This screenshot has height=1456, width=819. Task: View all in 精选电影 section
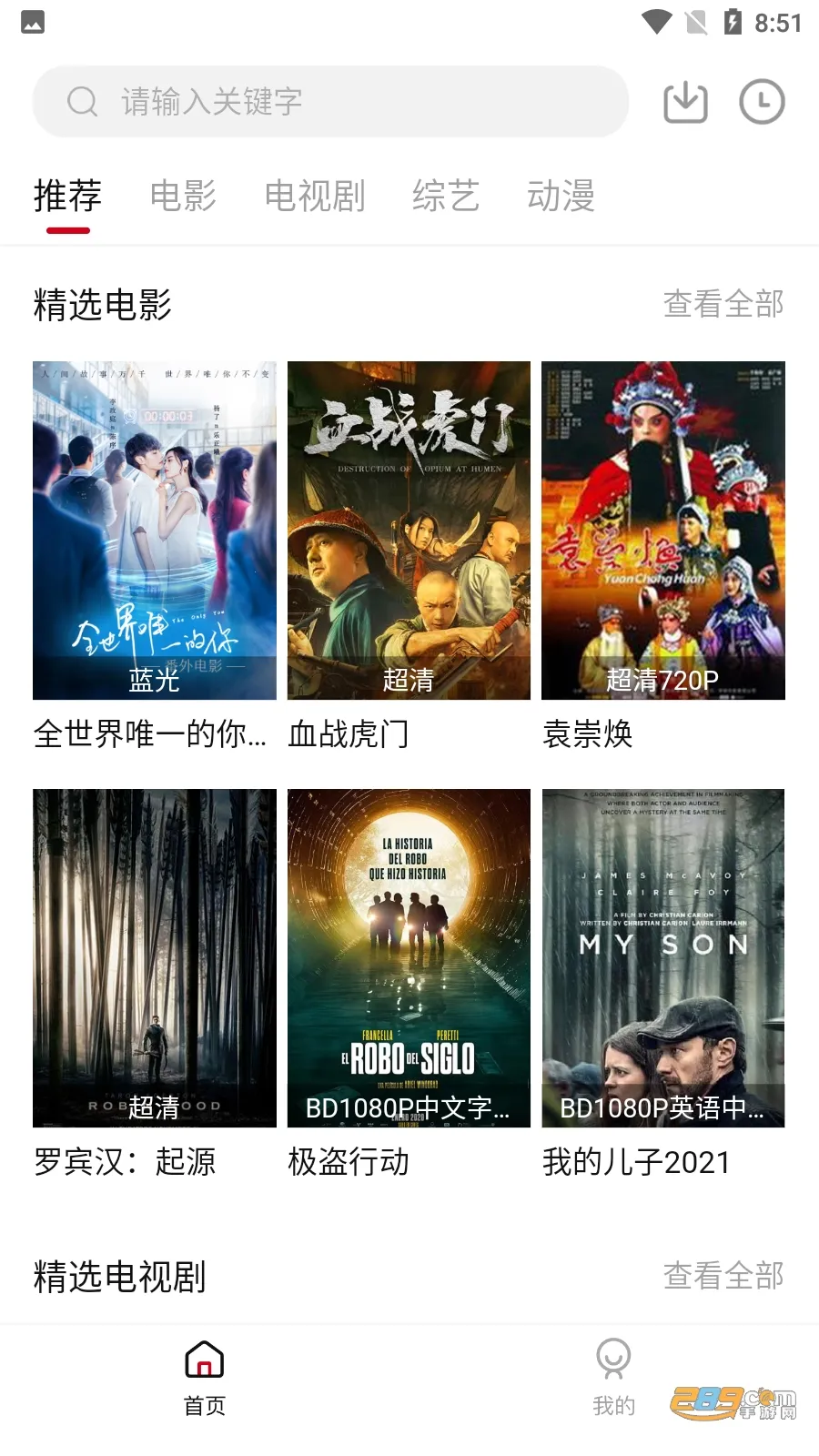coord(723,304)
